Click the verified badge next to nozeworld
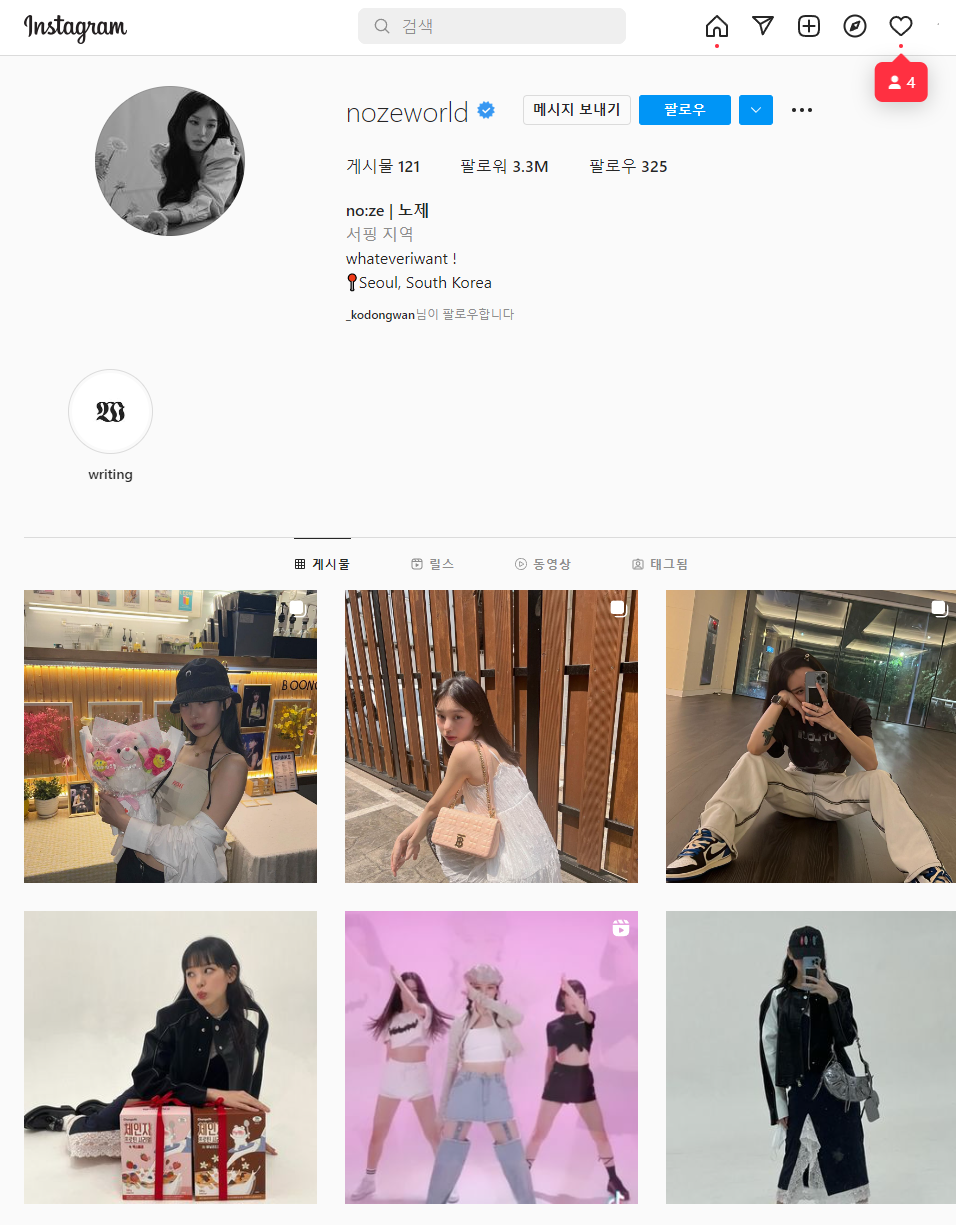 click(485, 111)
